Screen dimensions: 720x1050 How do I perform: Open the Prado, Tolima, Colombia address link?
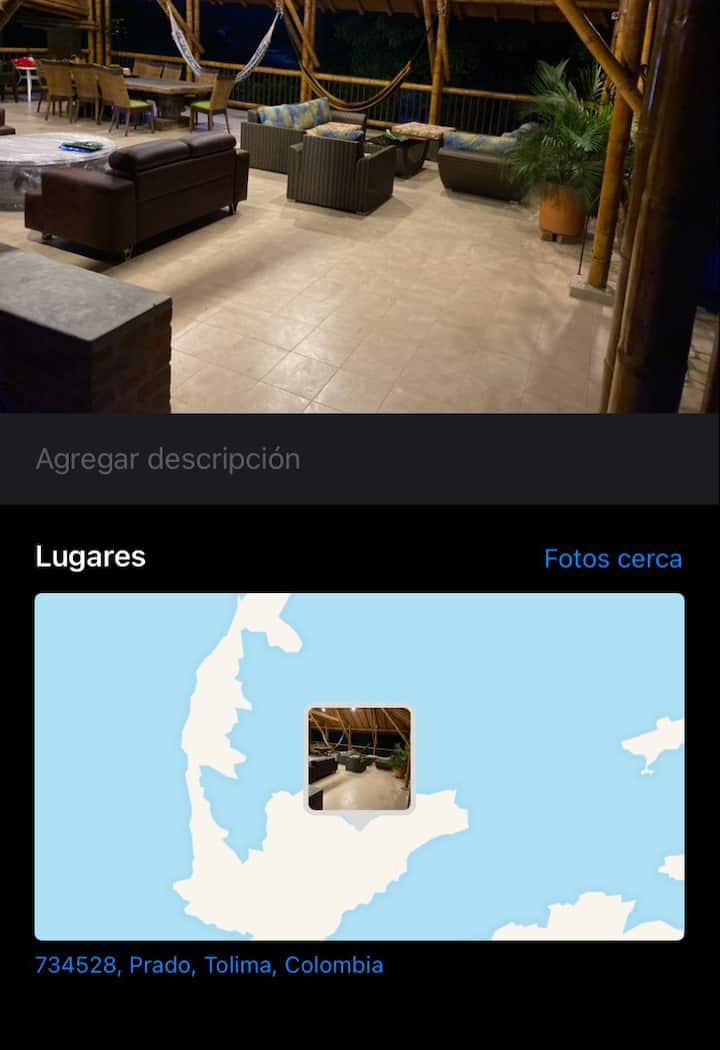[209, 966]
